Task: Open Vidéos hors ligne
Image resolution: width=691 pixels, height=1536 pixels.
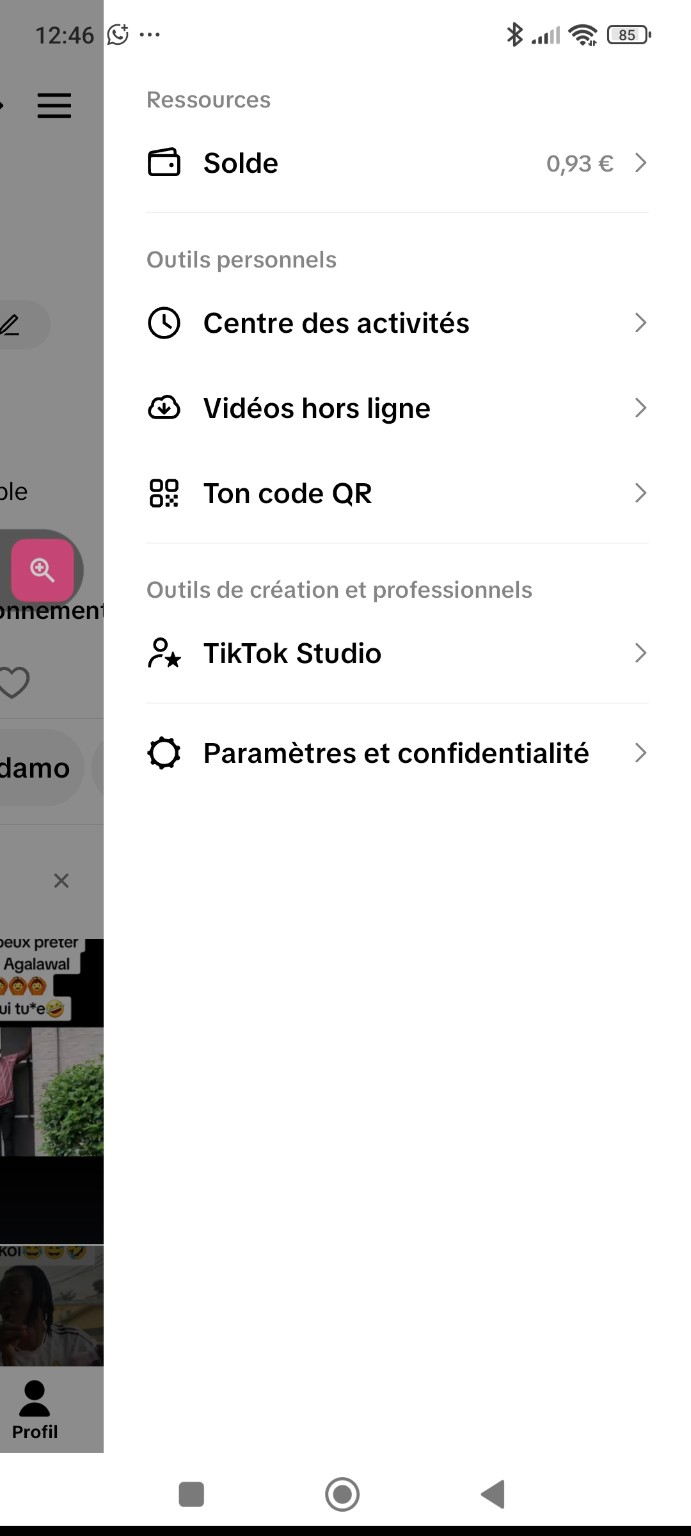Action: click(396, 408)
